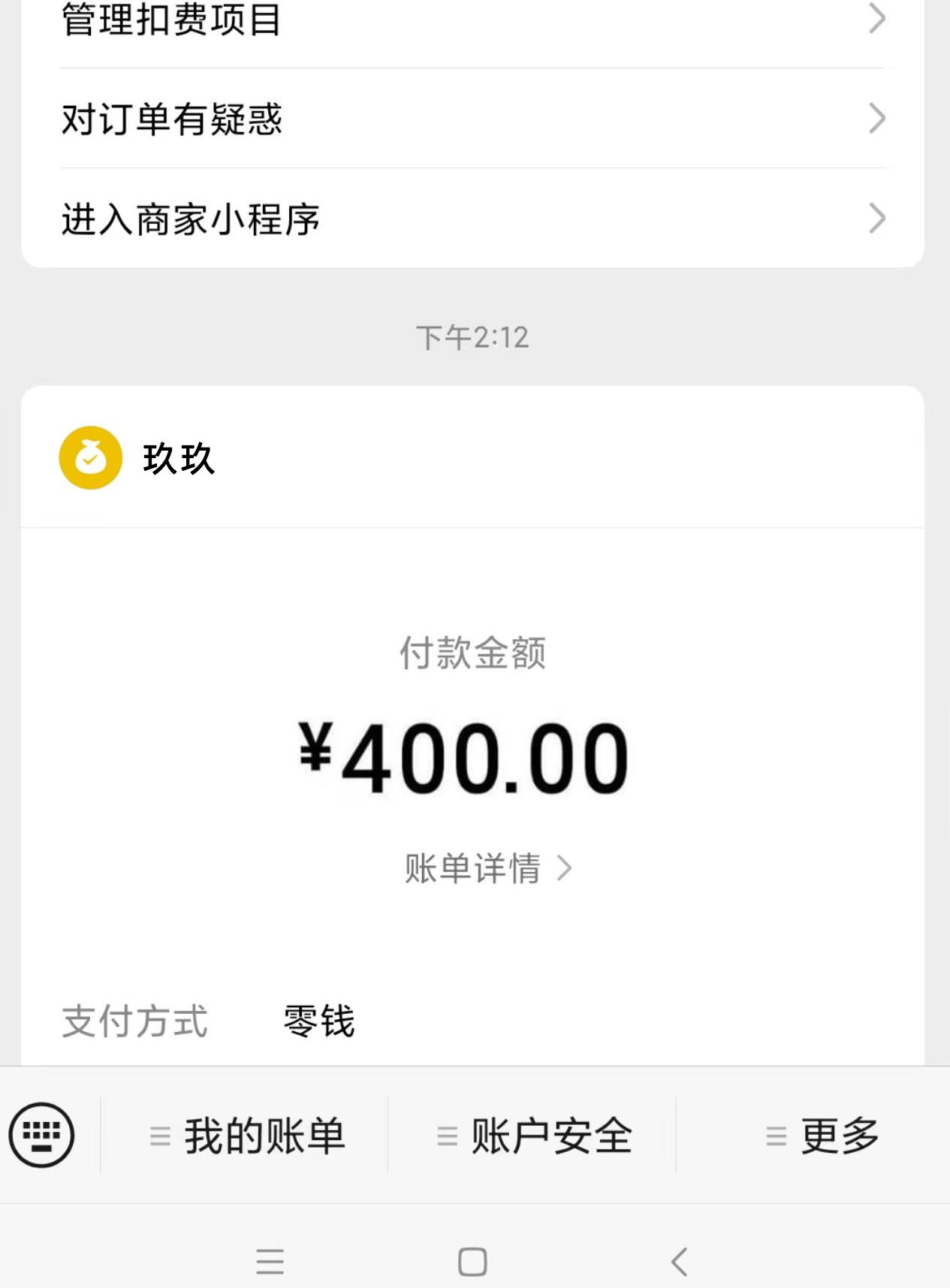Open the 账户安全 menu
This screenshot has height=1288, width=950.
pyautogui.click(x=552, y=1136)
